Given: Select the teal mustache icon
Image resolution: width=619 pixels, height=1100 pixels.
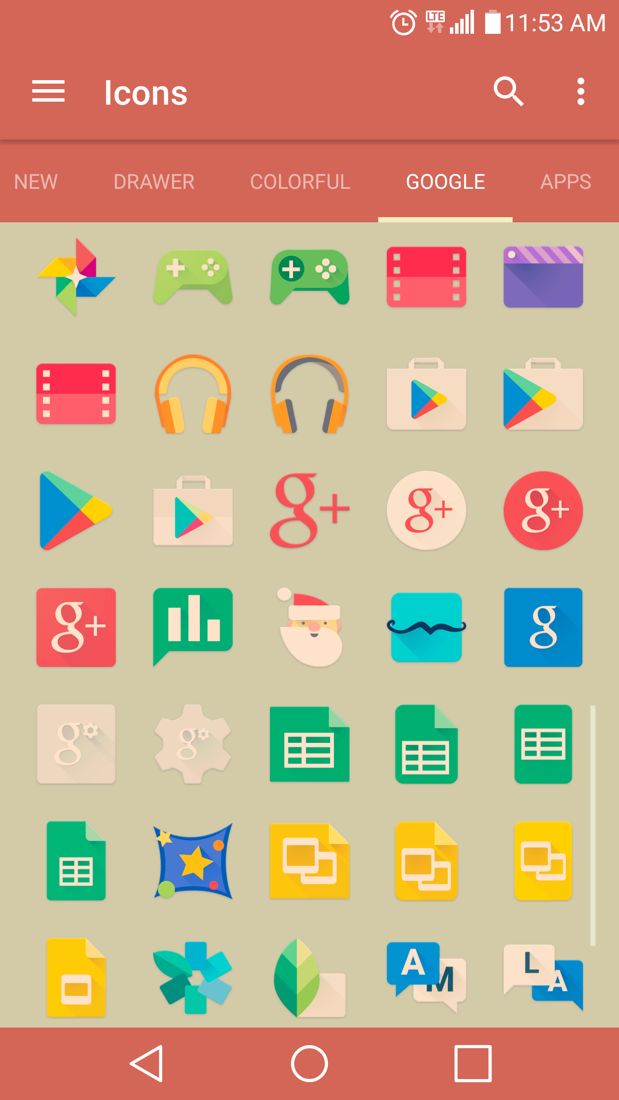Looking at the screenshot, I should [426, 627].
